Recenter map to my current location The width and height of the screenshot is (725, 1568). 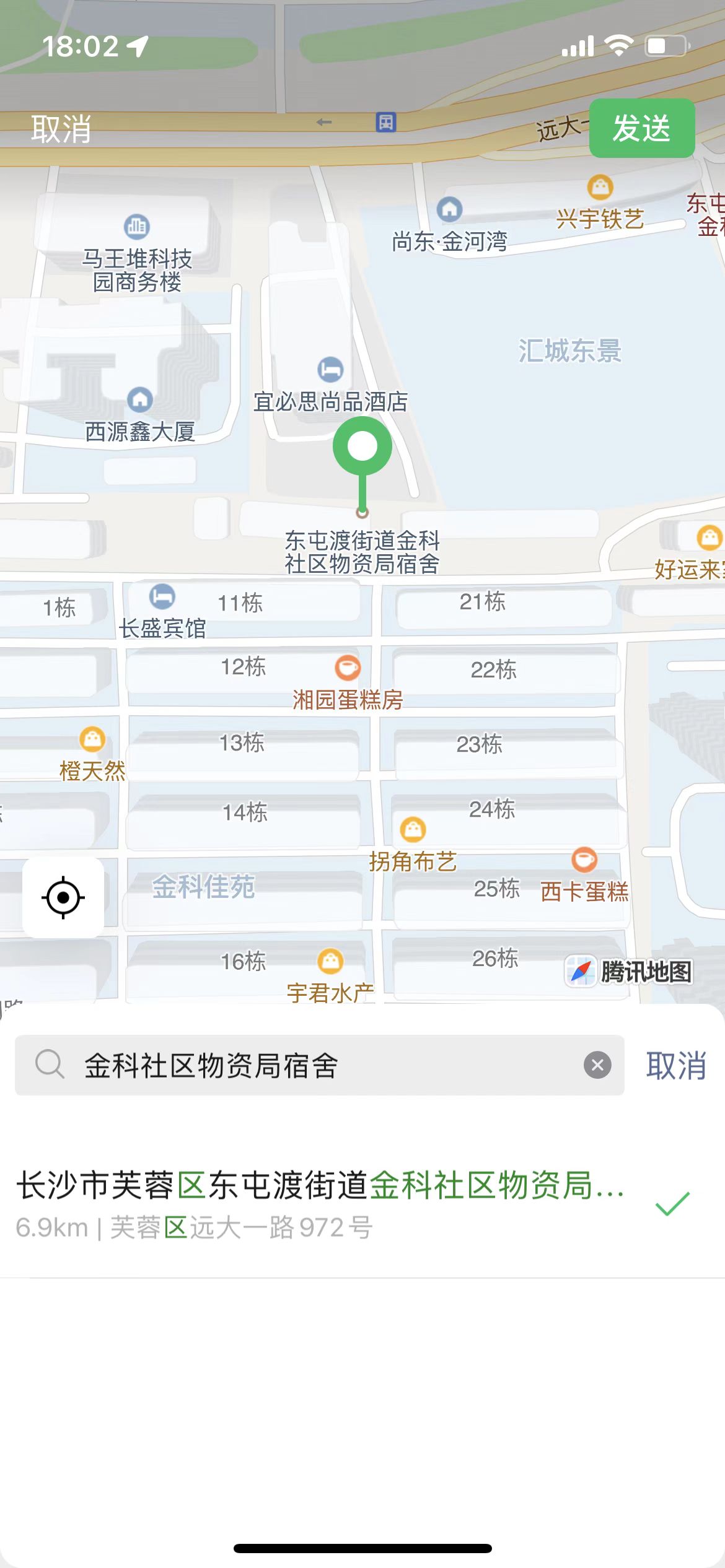(x=63, y=897)
